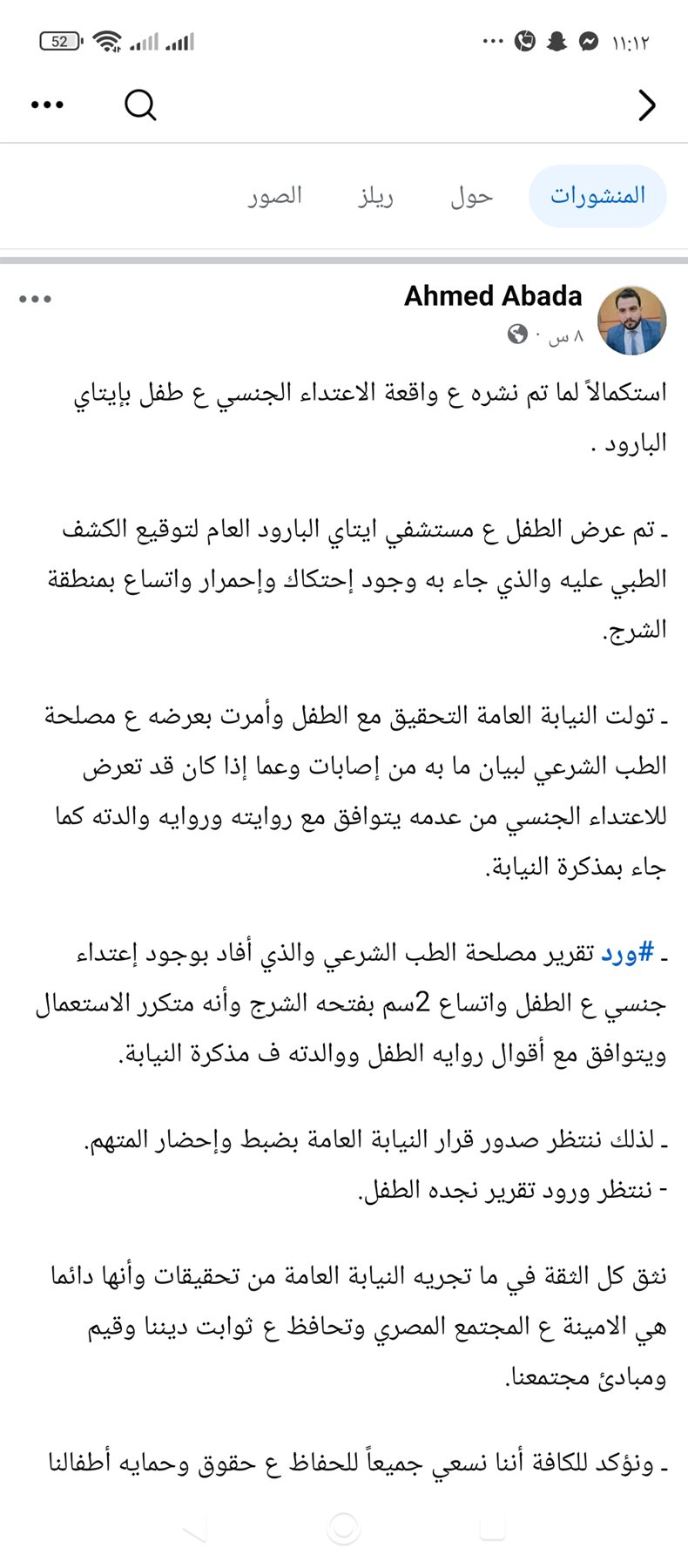688x1568 pixels.
Task: Switch to the حول tab
Action: [471, 196]
